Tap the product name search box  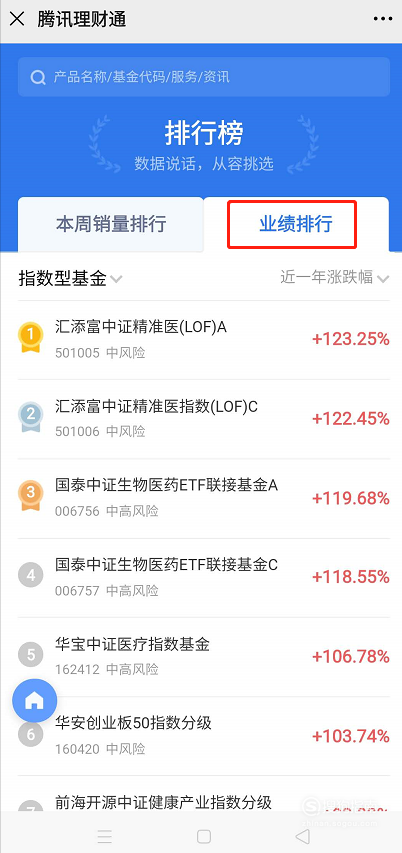click(204, 77)
